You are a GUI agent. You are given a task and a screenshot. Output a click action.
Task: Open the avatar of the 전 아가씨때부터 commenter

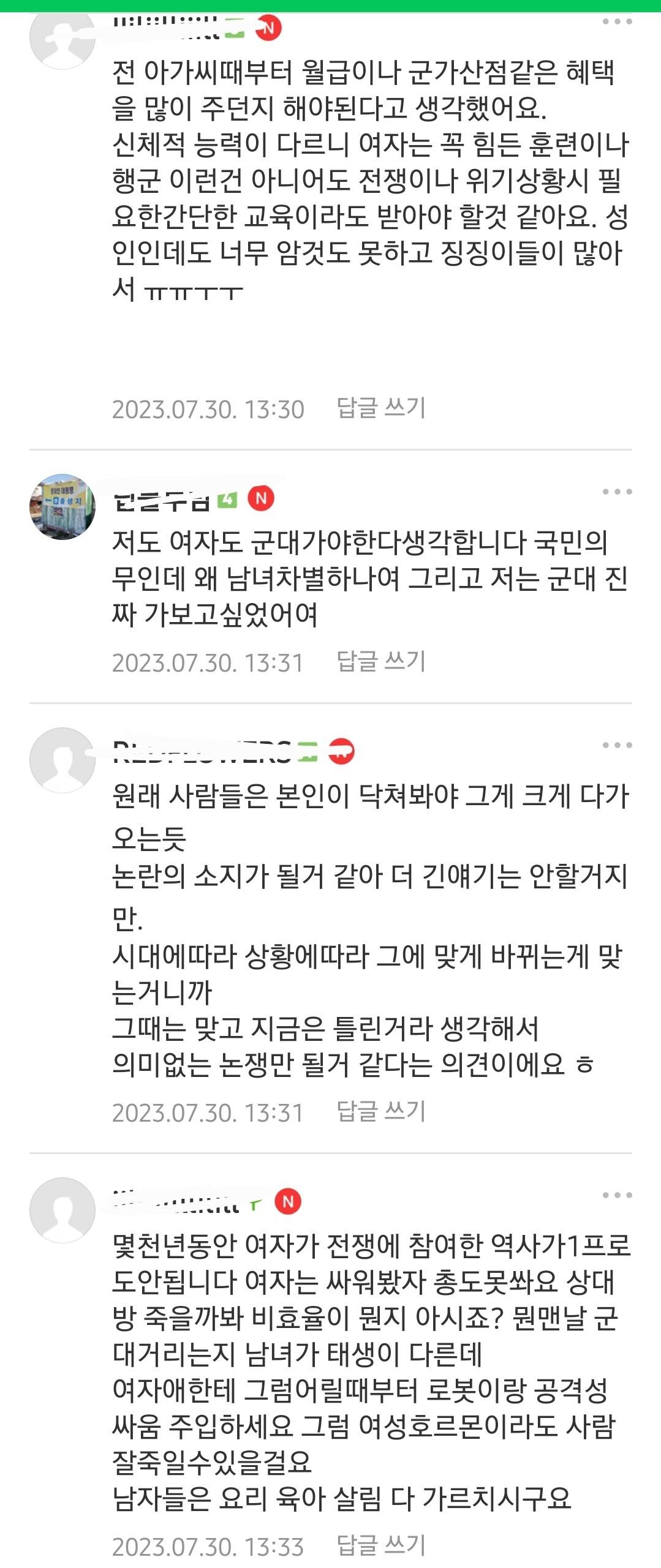click(62, 38)
